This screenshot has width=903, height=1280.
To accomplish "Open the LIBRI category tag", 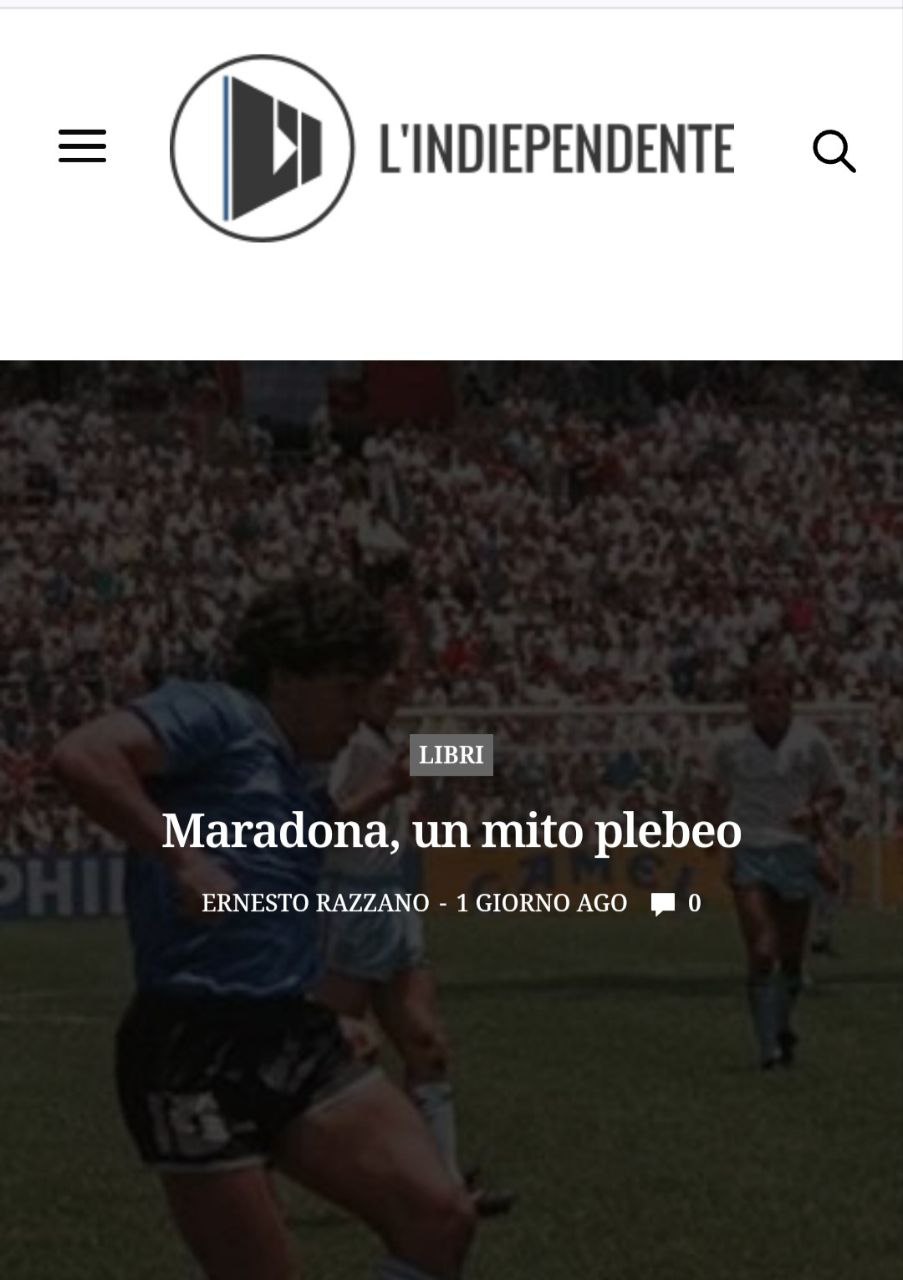I will tap(451, 755).
